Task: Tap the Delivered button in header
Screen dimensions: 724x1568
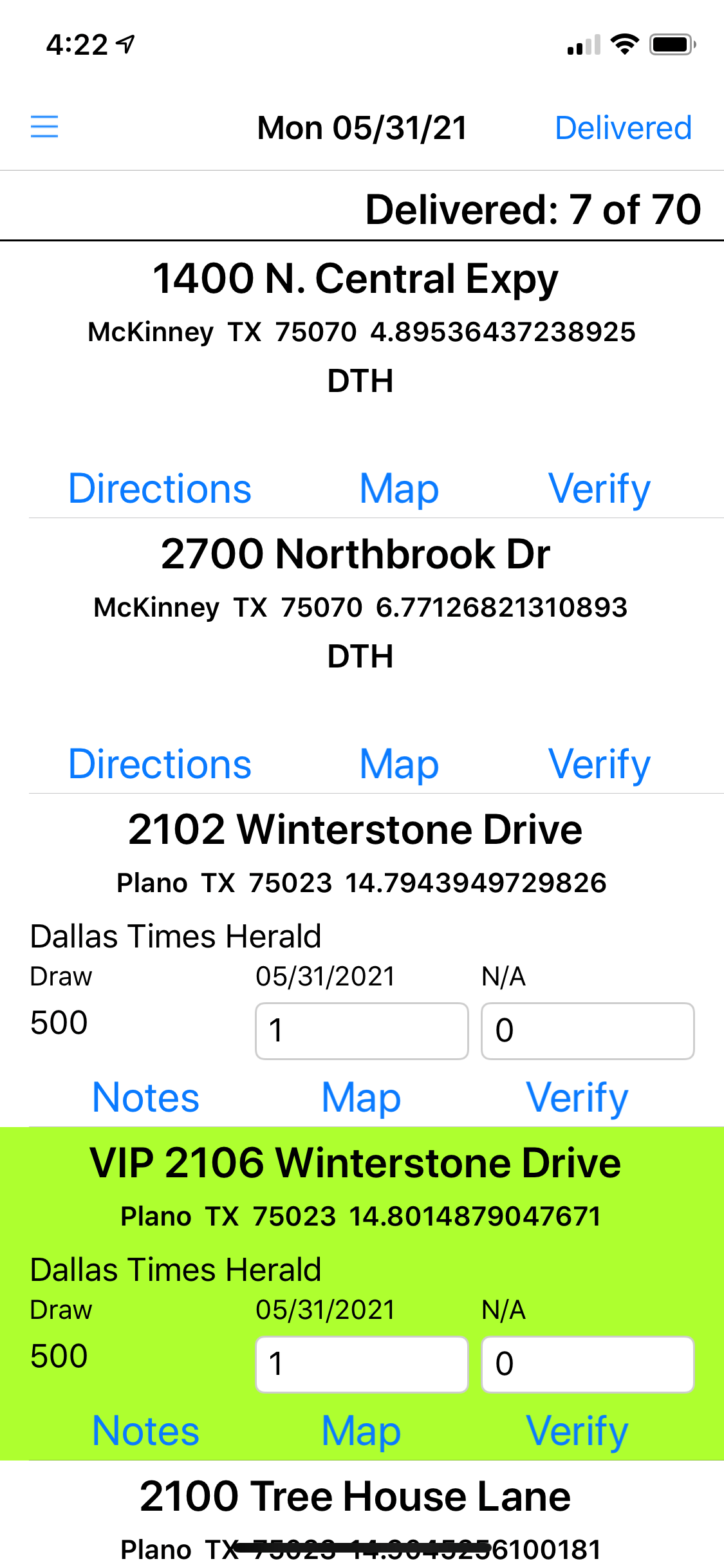Action: (x=623, y=128)
